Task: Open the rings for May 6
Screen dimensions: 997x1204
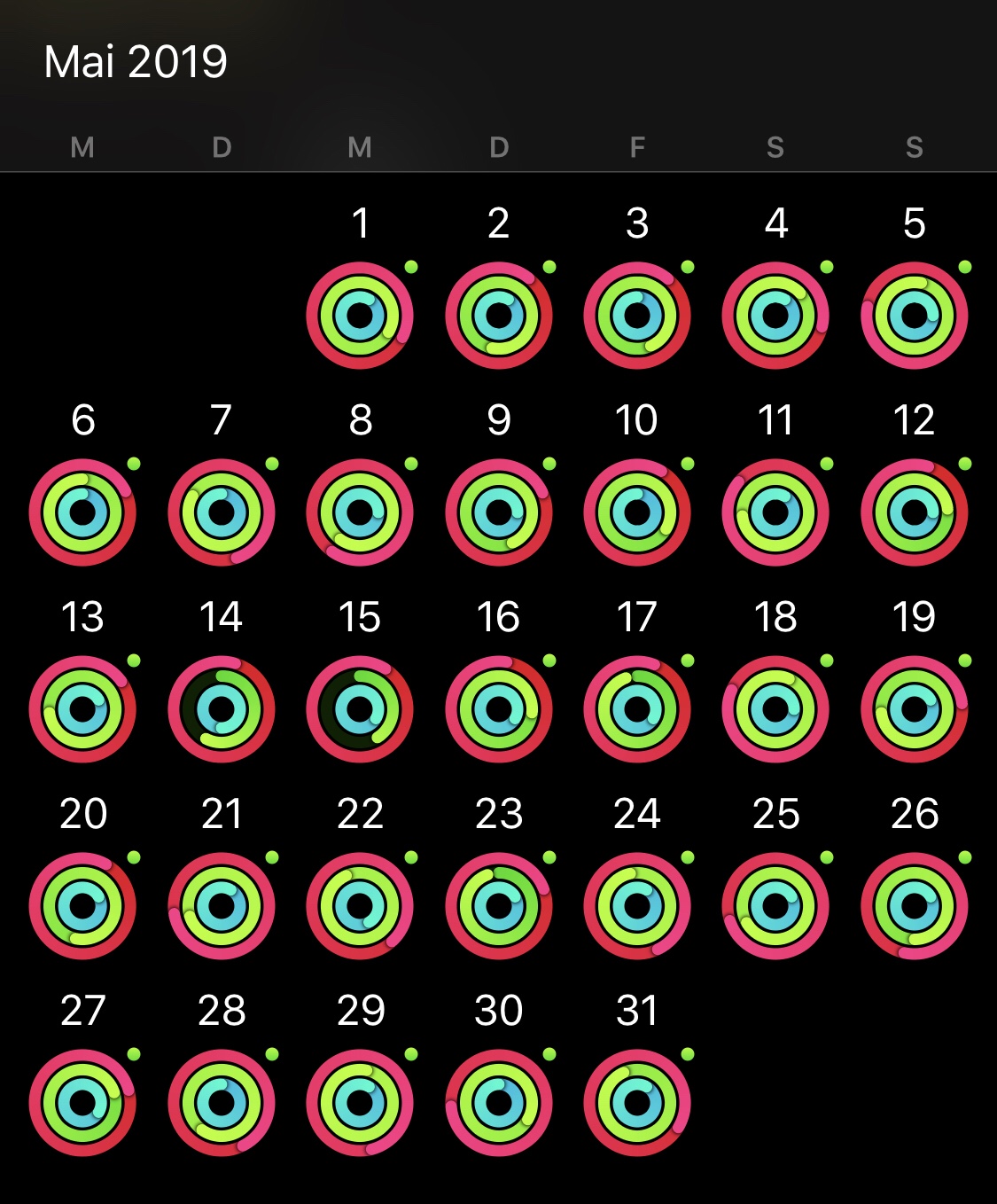Action: tap(82, 512)
